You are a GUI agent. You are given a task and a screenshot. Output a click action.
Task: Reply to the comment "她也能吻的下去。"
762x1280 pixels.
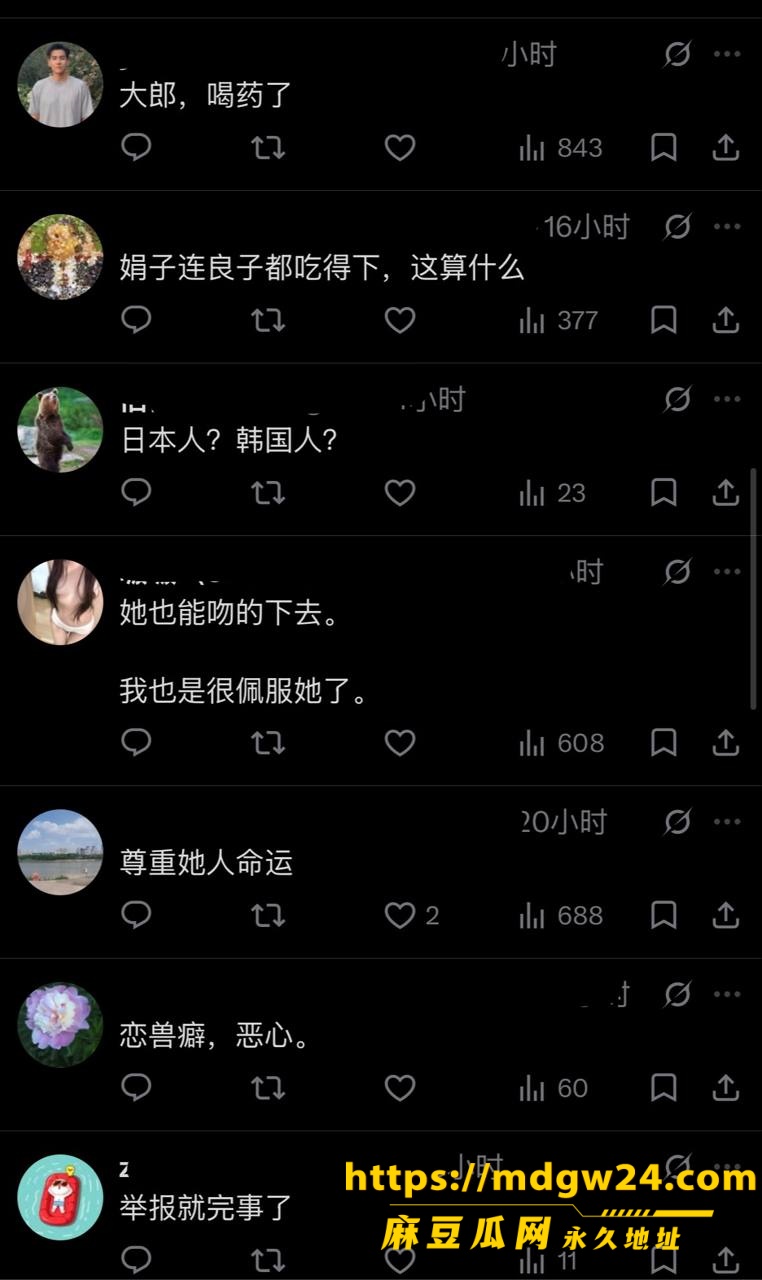click(x=136, y=743)
